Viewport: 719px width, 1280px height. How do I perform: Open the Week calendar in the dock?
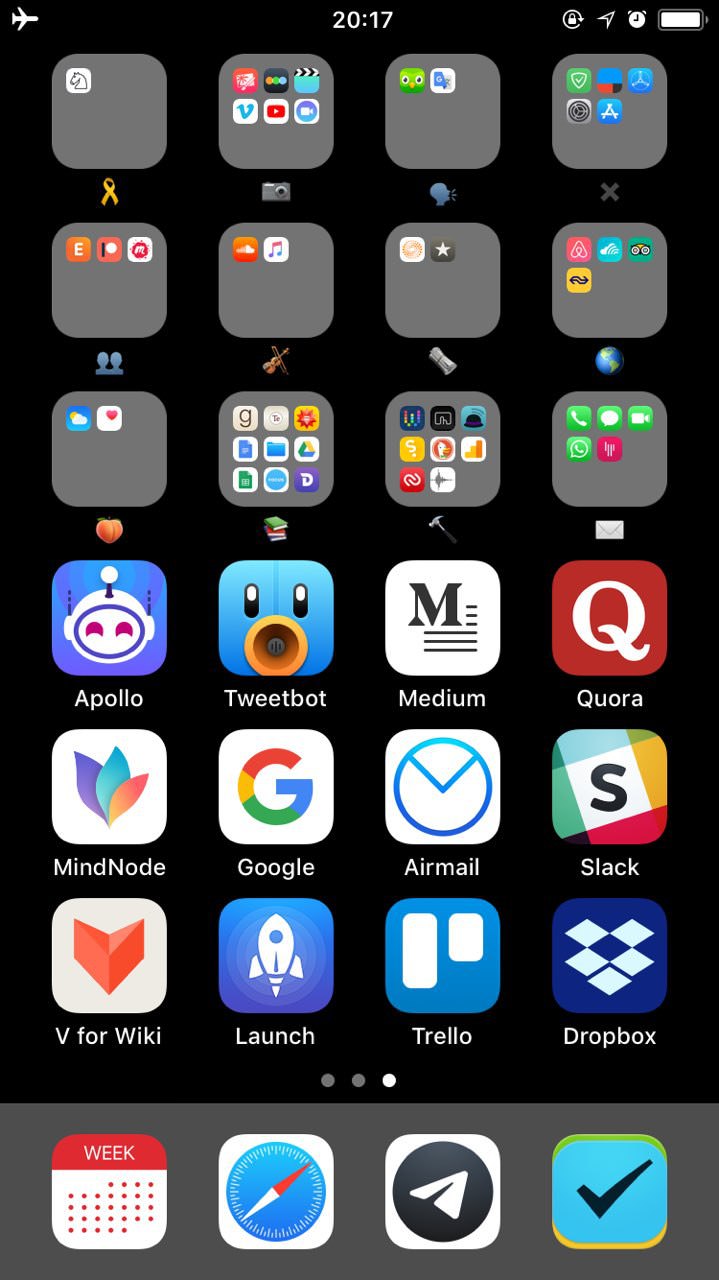pos(109,1191)
